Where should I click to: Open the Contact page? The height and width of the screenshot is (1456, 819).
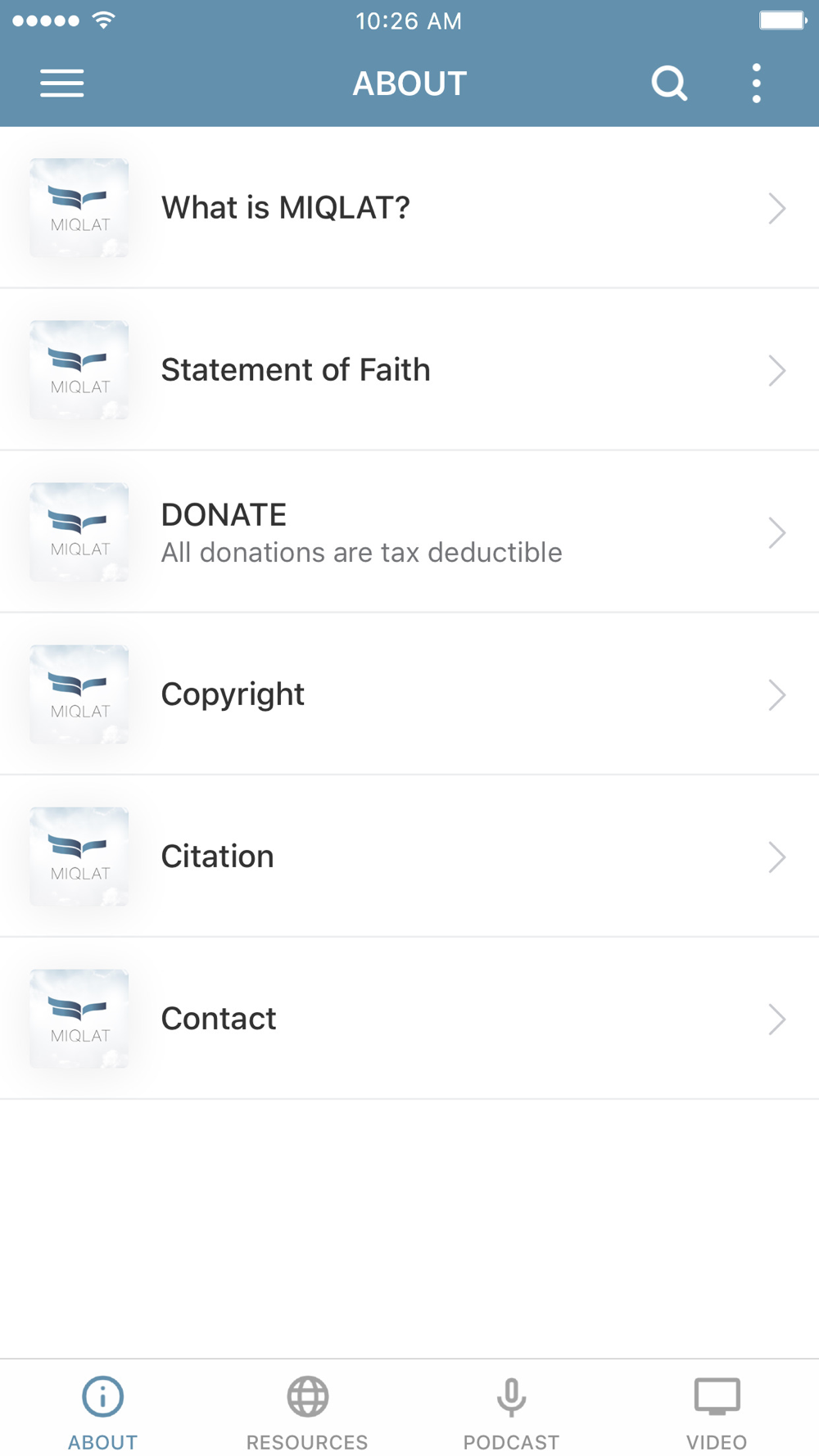pyautogui.click(x=409, y=1019)
